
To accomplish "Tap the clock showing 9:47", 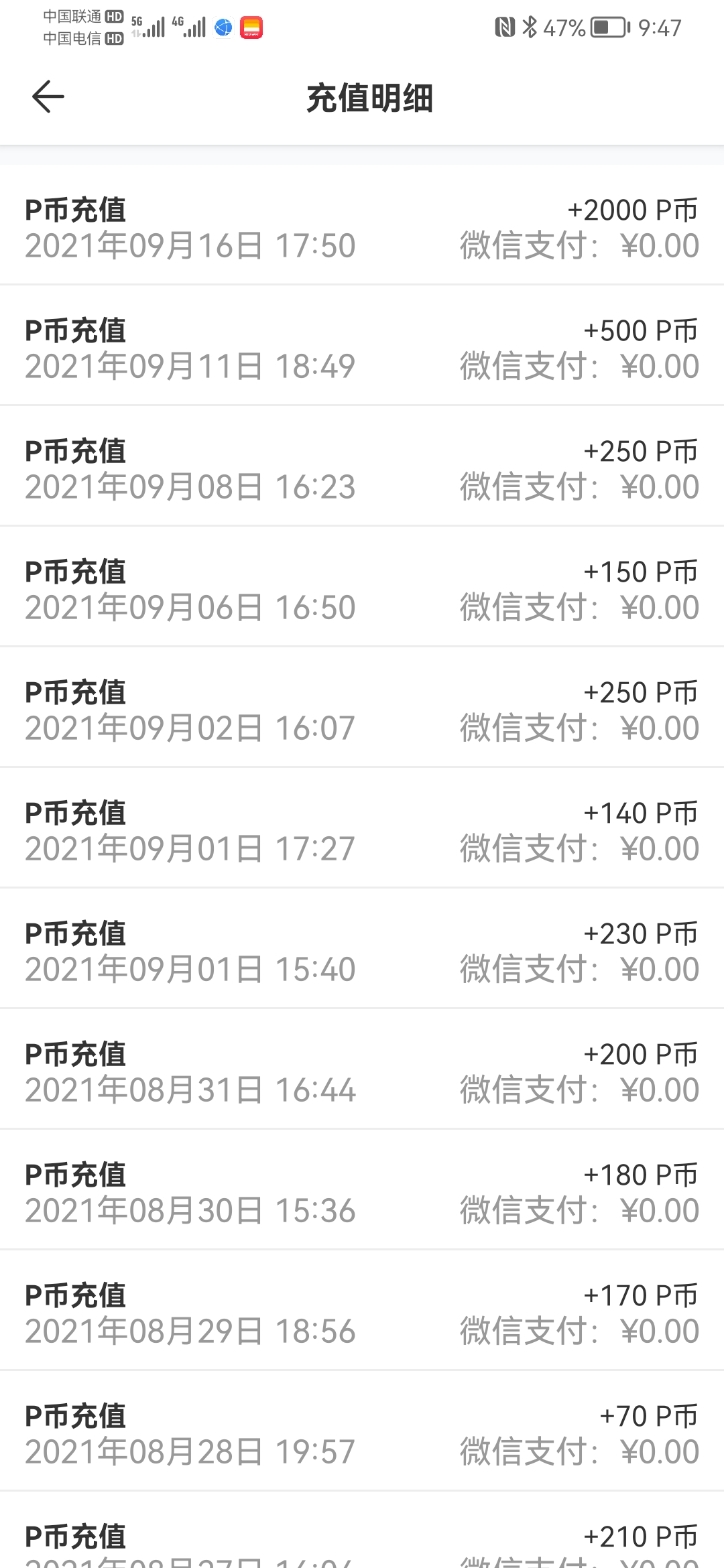I will [660, 27].
